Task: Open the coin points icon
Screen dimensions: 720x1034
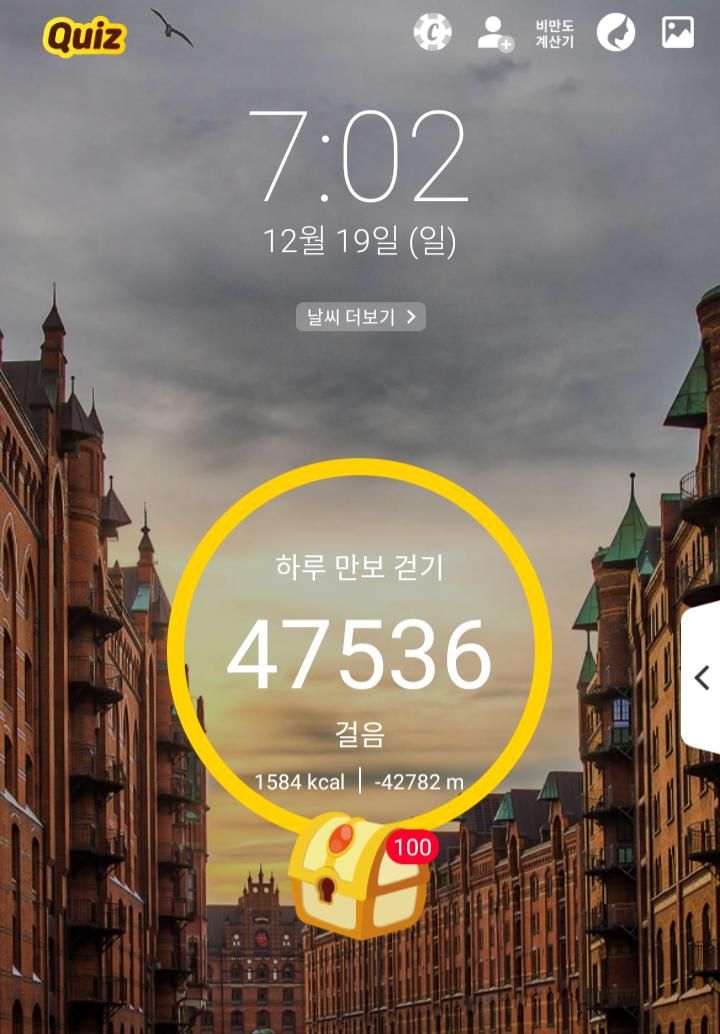Action: pos(432,32)
